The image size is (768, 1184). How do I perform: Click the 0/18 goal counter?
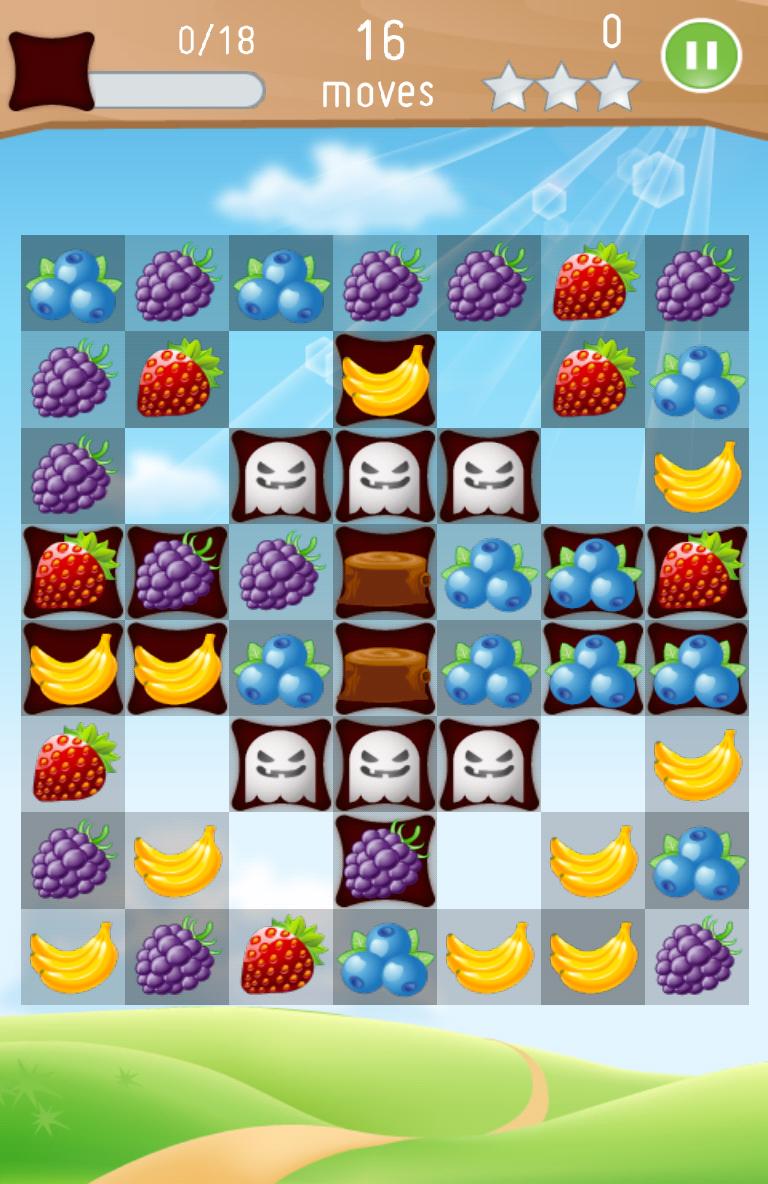tap(213, 43)
